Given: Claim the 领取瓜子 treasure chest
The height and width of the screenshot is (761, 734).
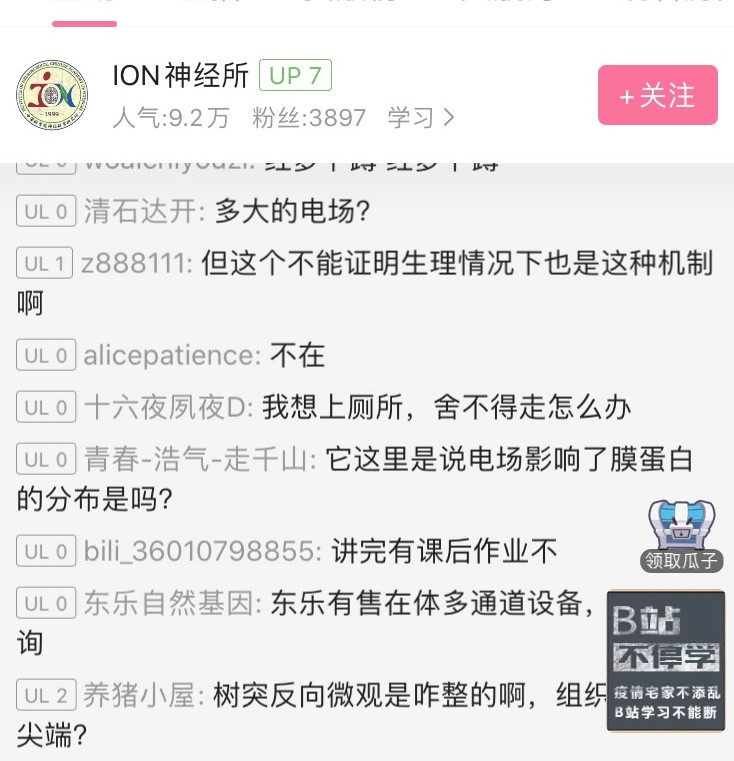Looking at the screenshot, I should [x=681, y=532].
